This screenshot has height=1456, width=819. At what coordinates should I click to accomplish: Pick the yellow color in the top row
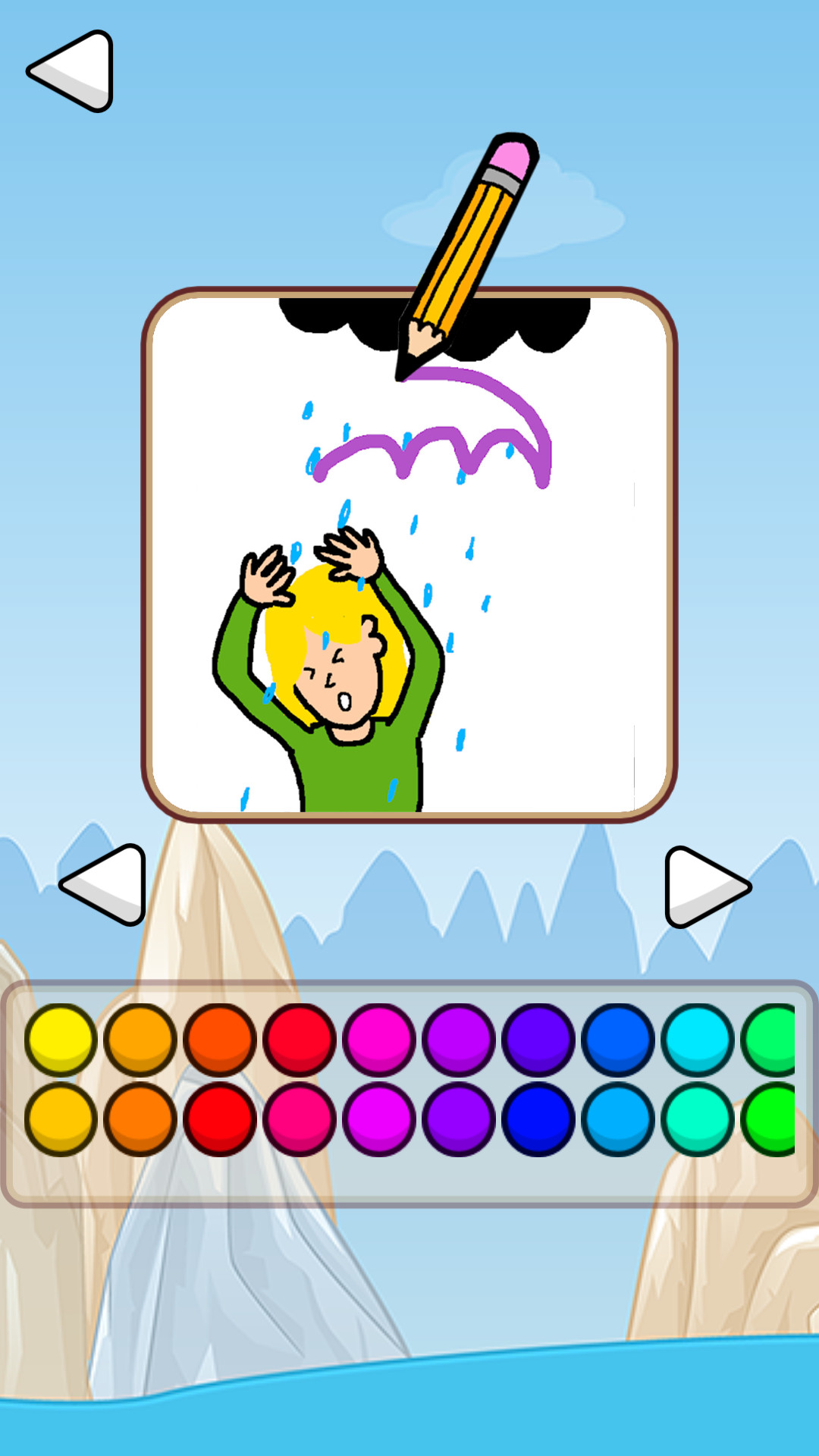coord(61,1040)
